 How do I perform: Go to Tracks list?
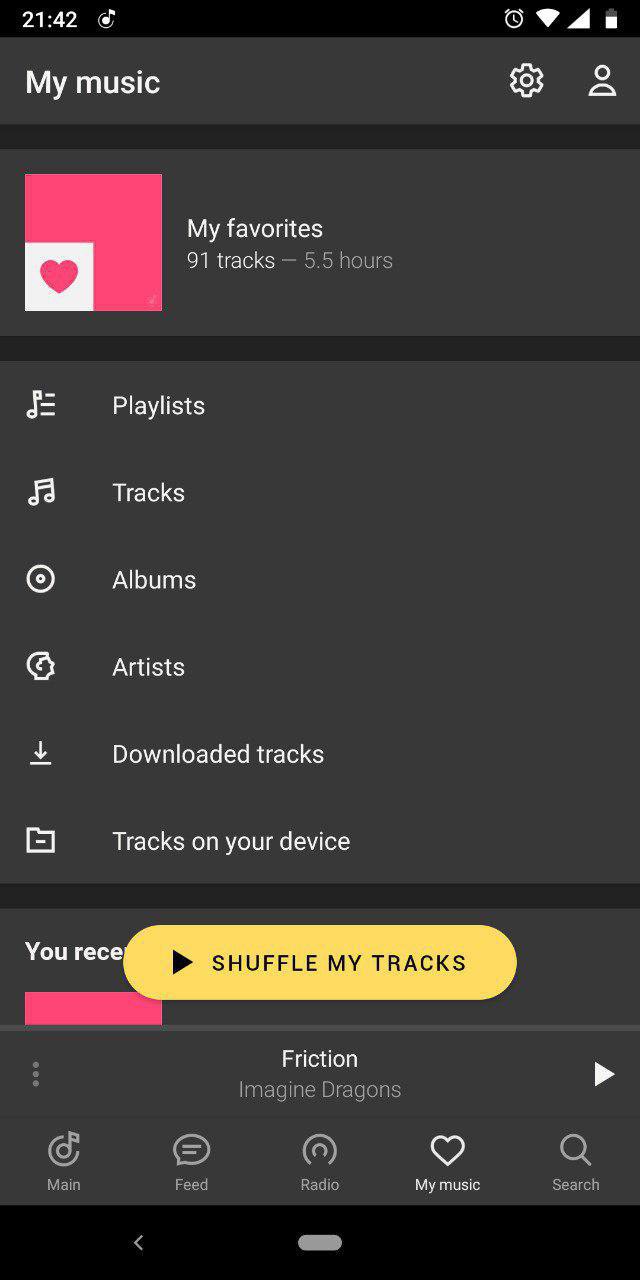[x=149, y=492]
